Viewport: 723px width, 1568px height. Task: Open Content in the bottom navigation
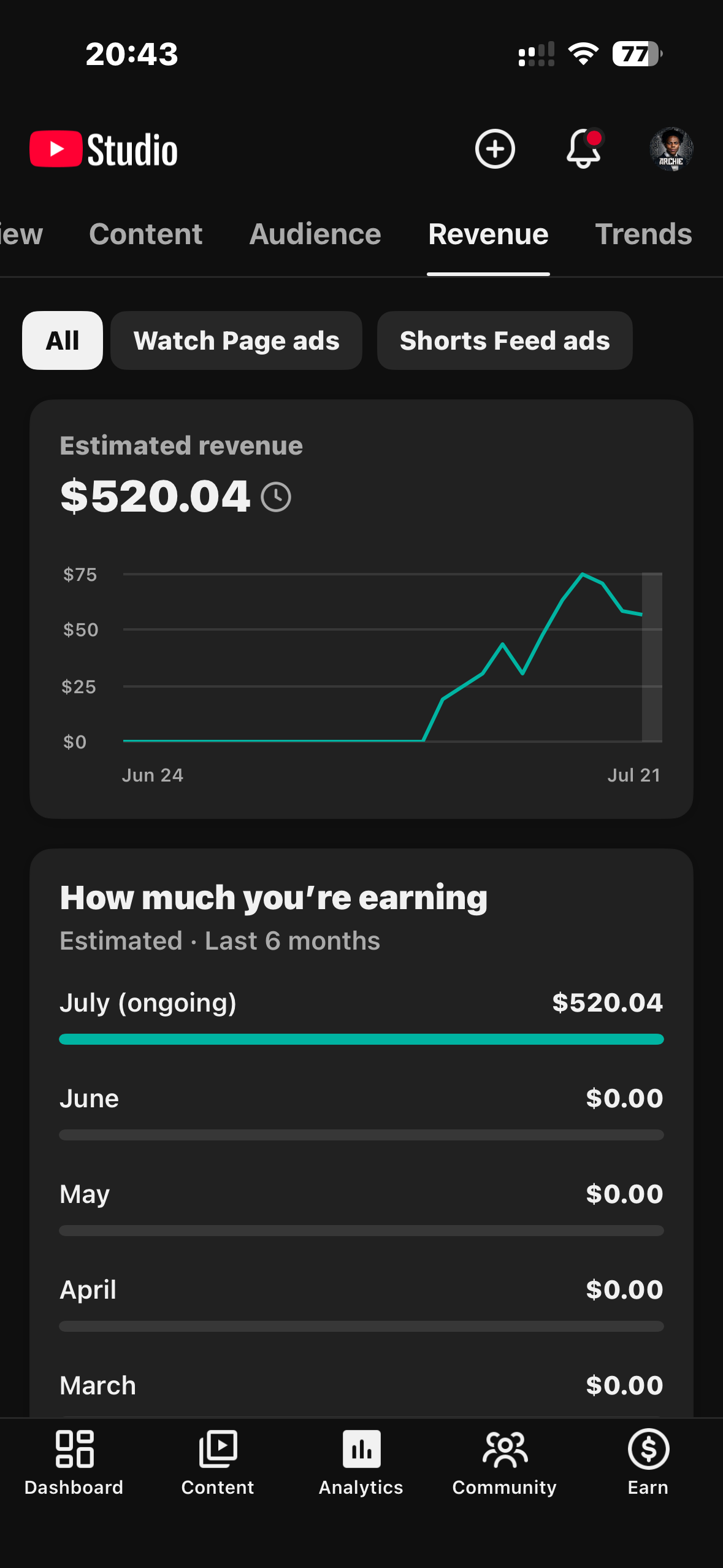coord(218,1464)
